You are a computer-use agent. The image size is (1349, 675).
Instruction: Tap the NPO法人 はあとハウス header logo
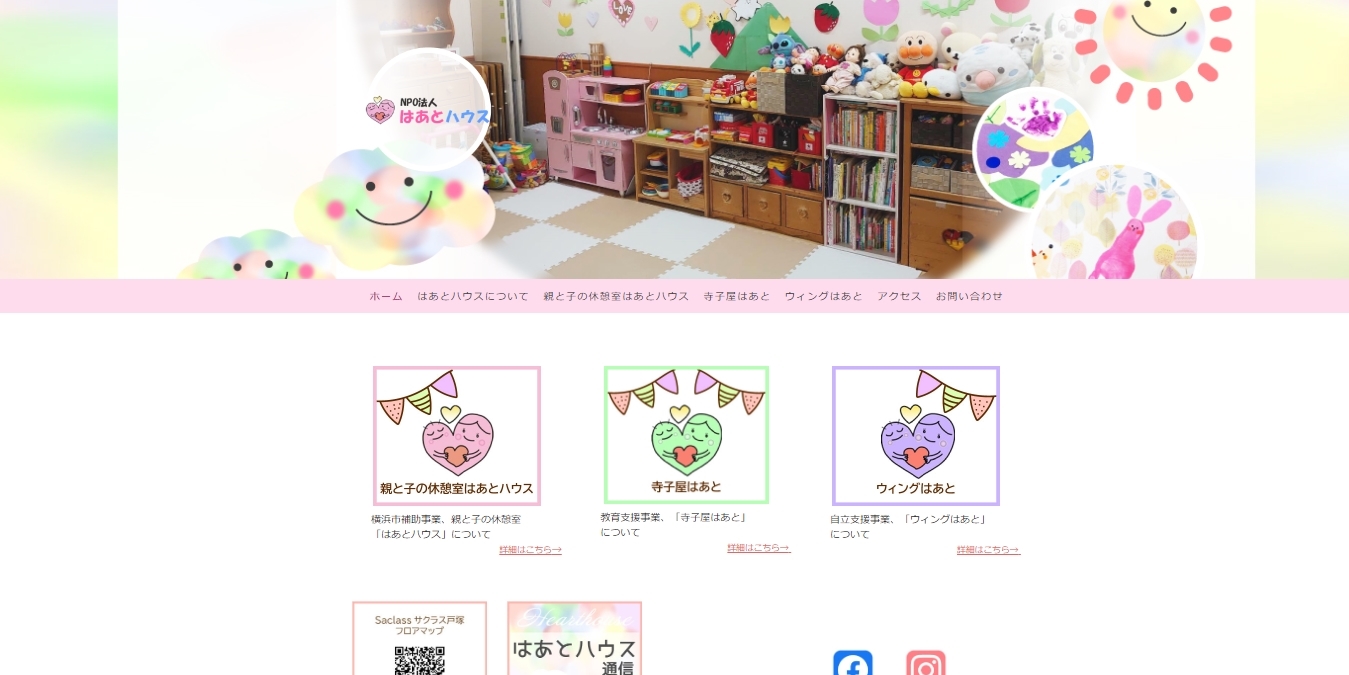(428, 110)
